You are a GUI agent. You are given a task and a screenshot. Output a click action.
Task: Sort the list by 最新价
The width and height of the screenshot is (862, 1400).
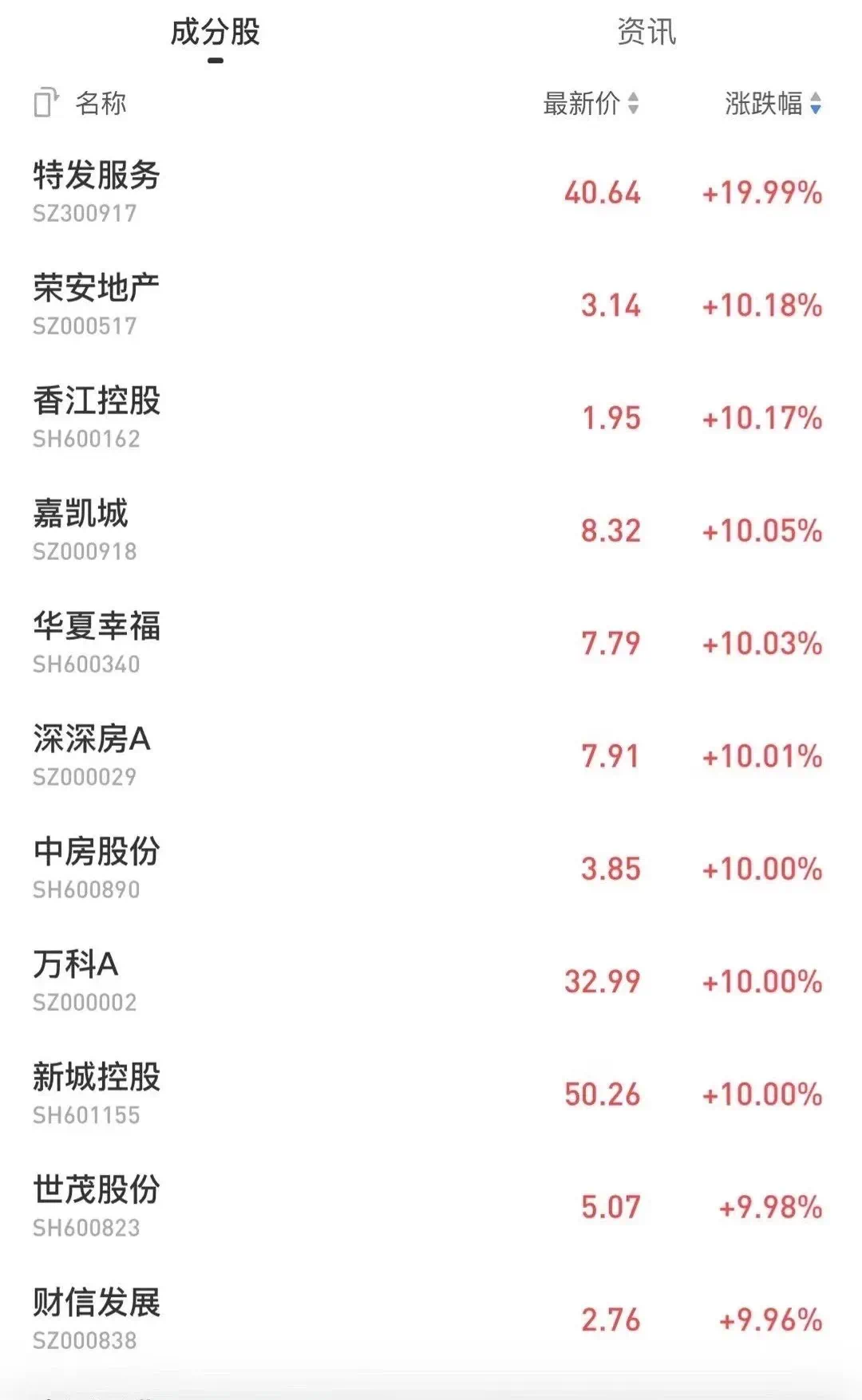pos(591,103)
